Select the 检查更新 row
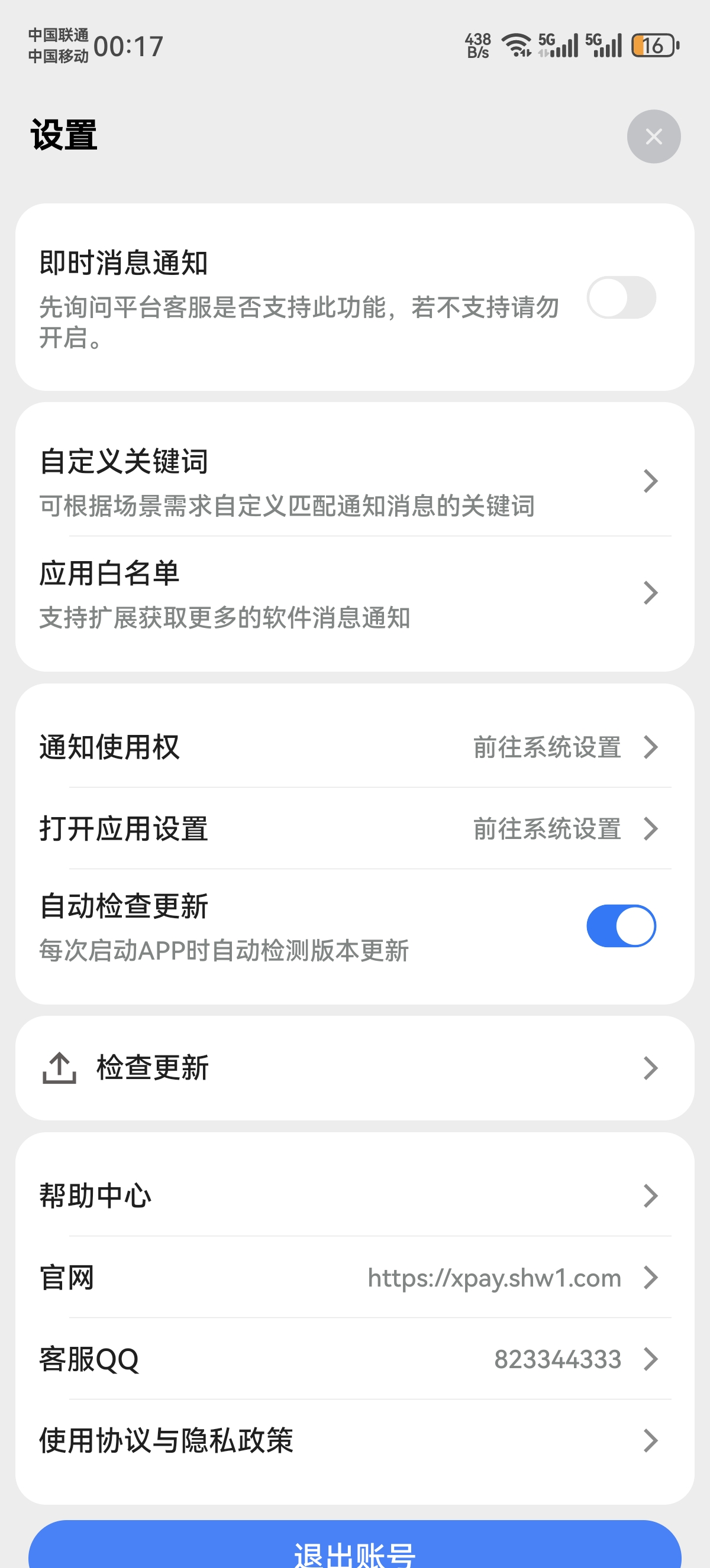 coord(354,1068)
